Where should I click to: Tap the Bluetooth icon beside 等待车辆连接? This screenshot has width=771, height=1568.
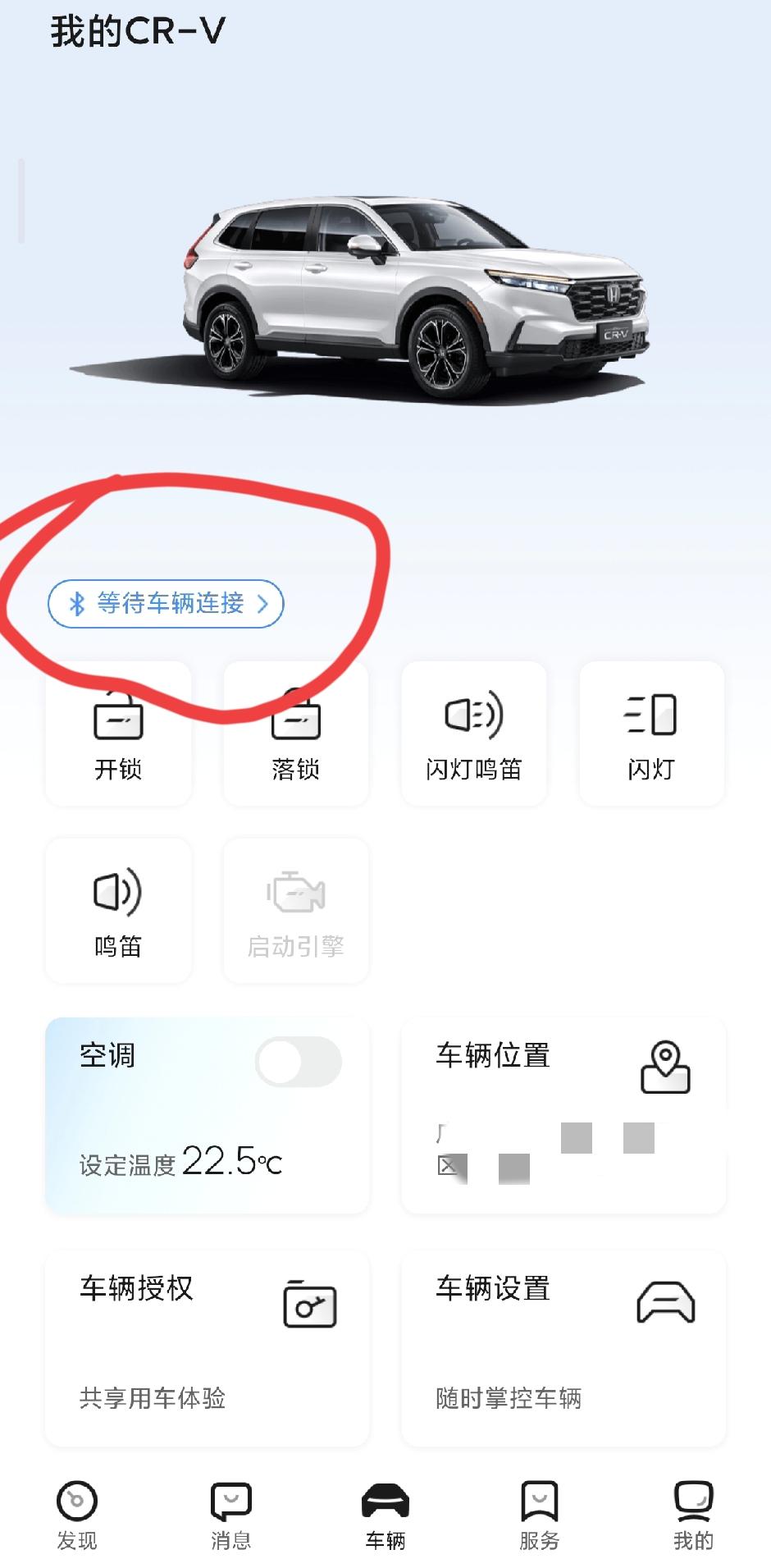click(75, 603)
